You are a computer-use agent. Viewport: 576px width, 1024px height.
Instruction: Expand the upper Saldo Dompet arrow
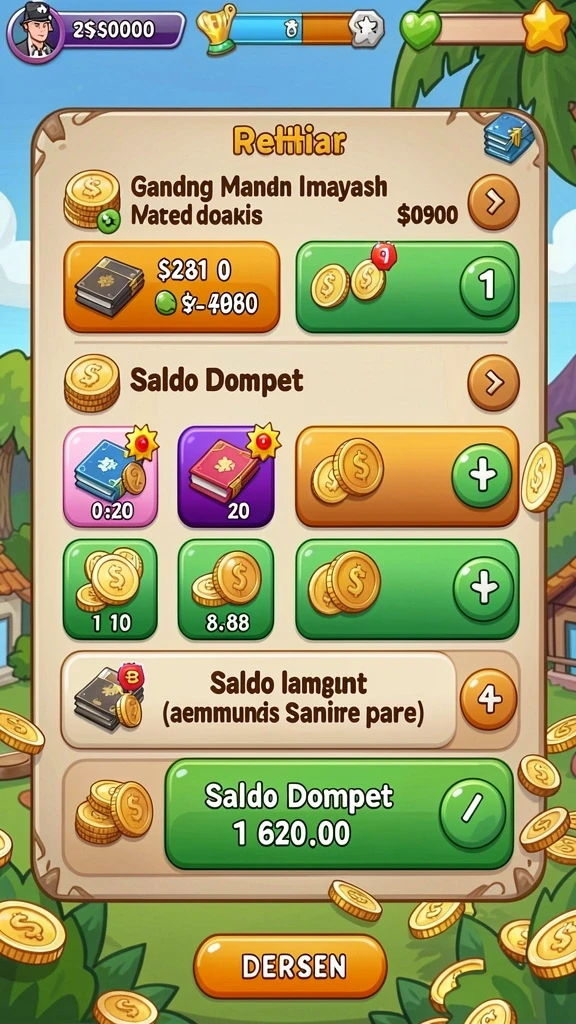pyautogui.click(x=493, y=383)
